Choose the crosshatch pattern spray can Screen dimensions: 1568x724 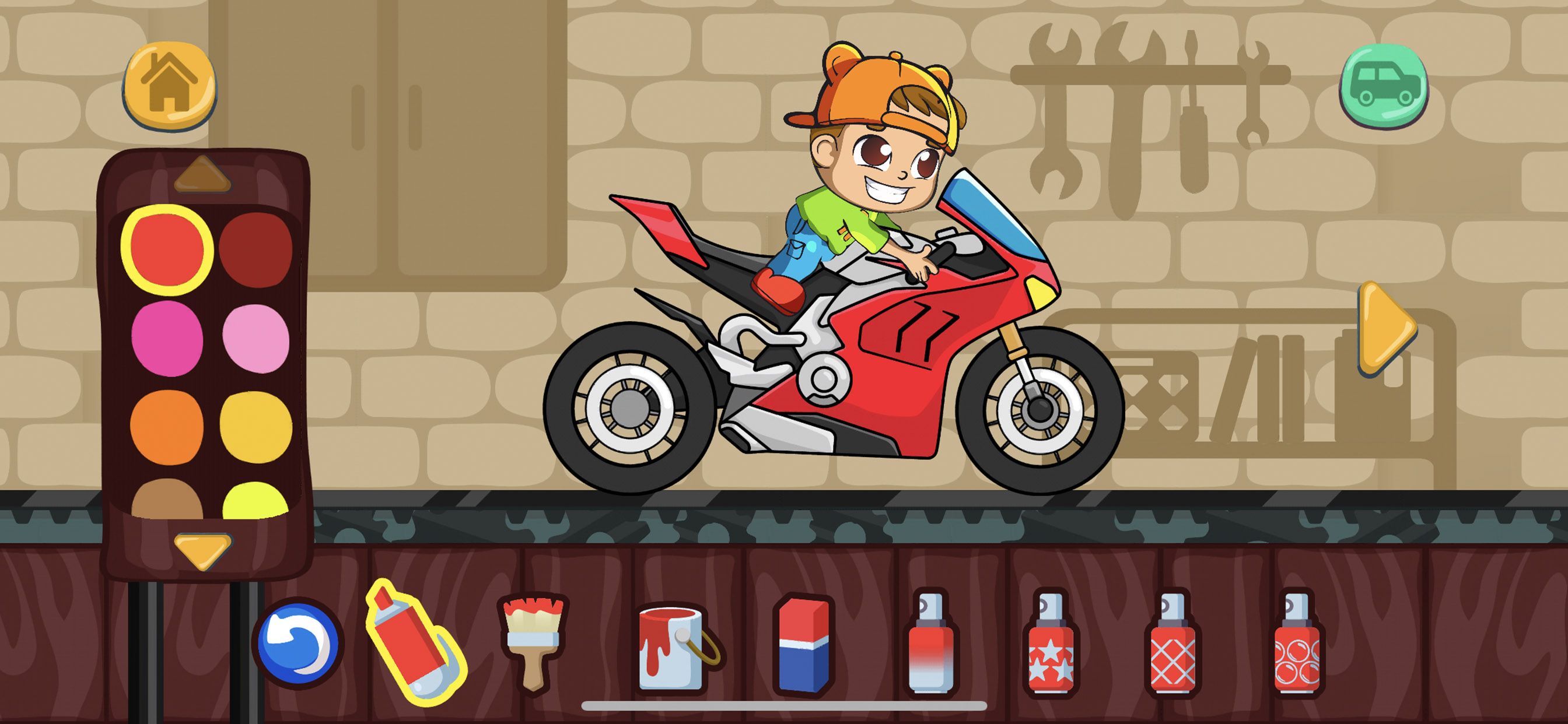coord(1172,644)
